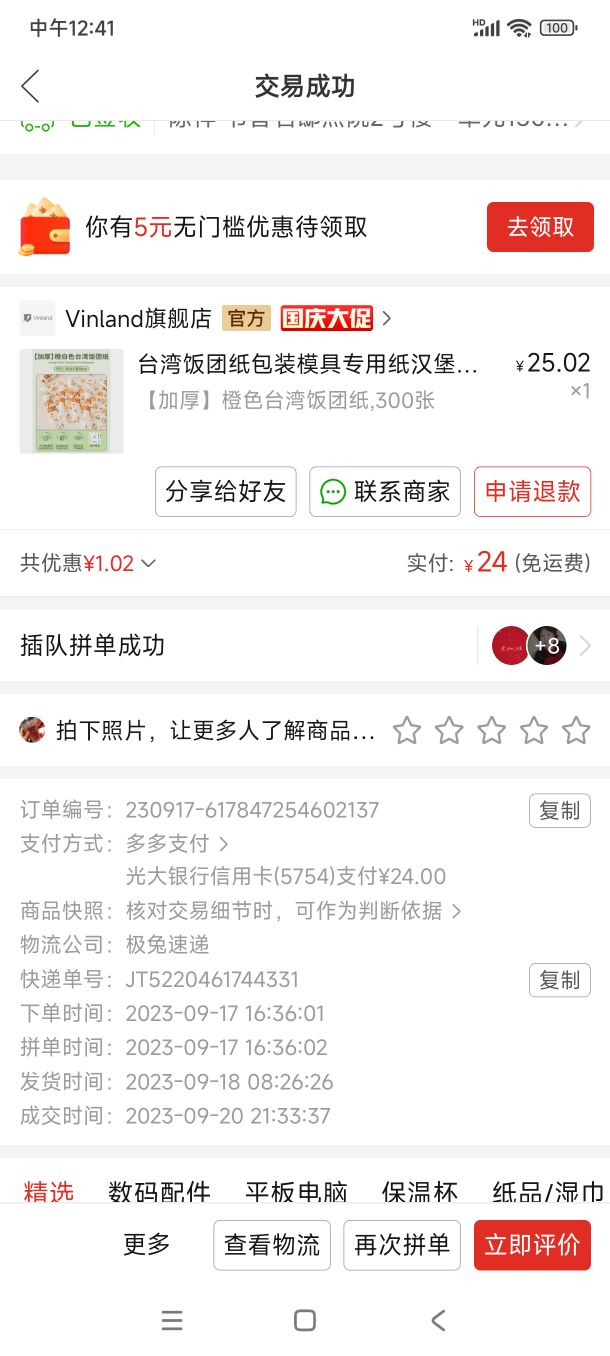Open the Vinland旗舰店 shop page
The width and height of the screenshot is (610, 1356).
138,318
